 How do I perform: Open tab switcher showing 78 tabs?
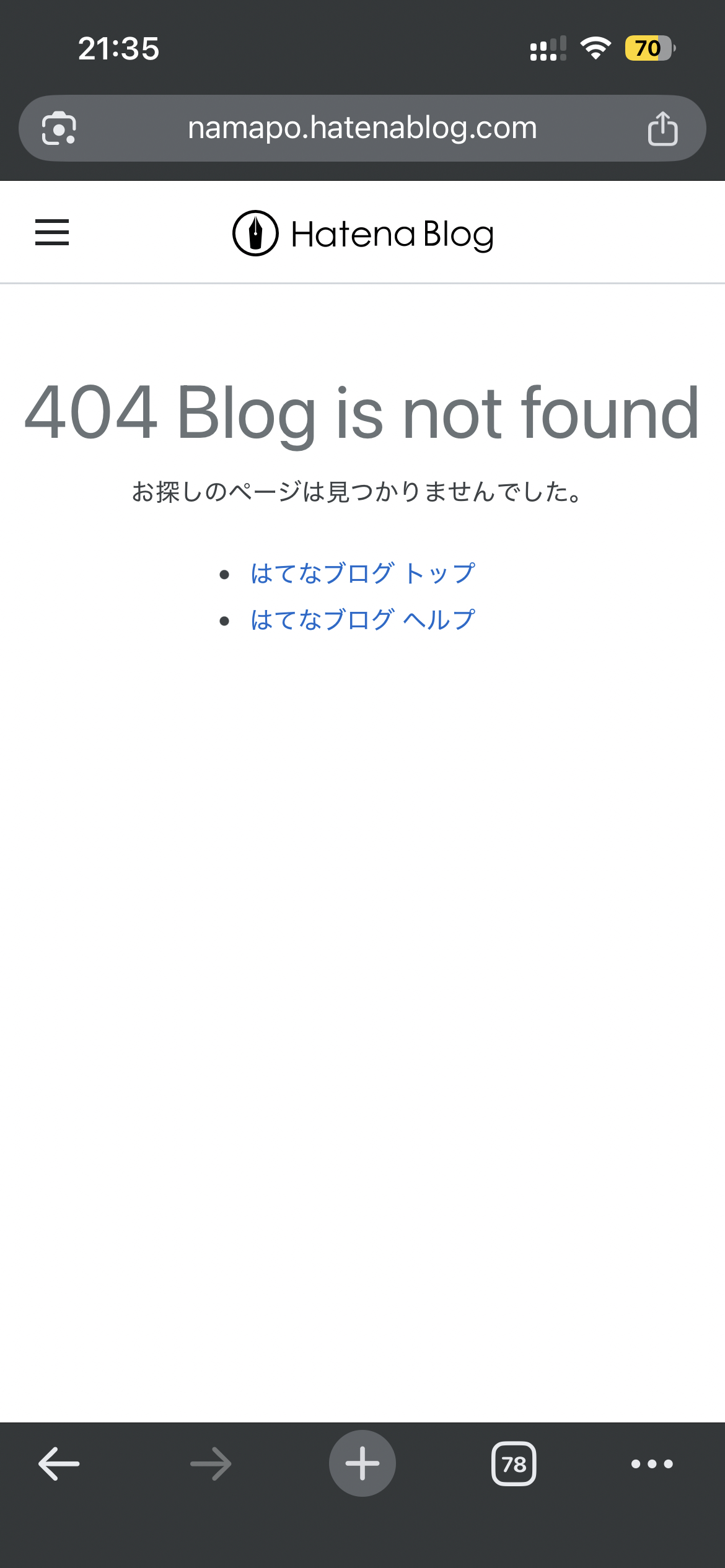[514, 1463]
